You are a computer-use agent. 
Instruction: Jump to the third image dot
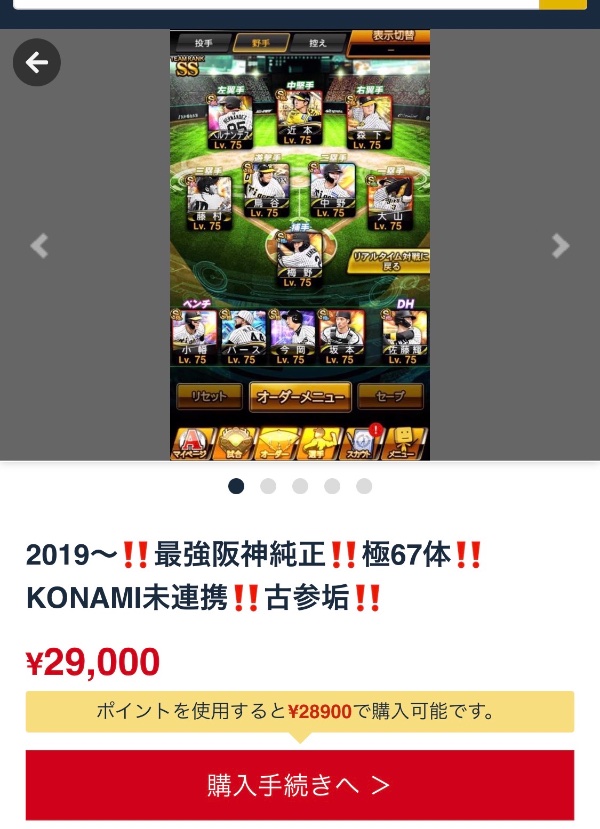[x=300, y=486]
